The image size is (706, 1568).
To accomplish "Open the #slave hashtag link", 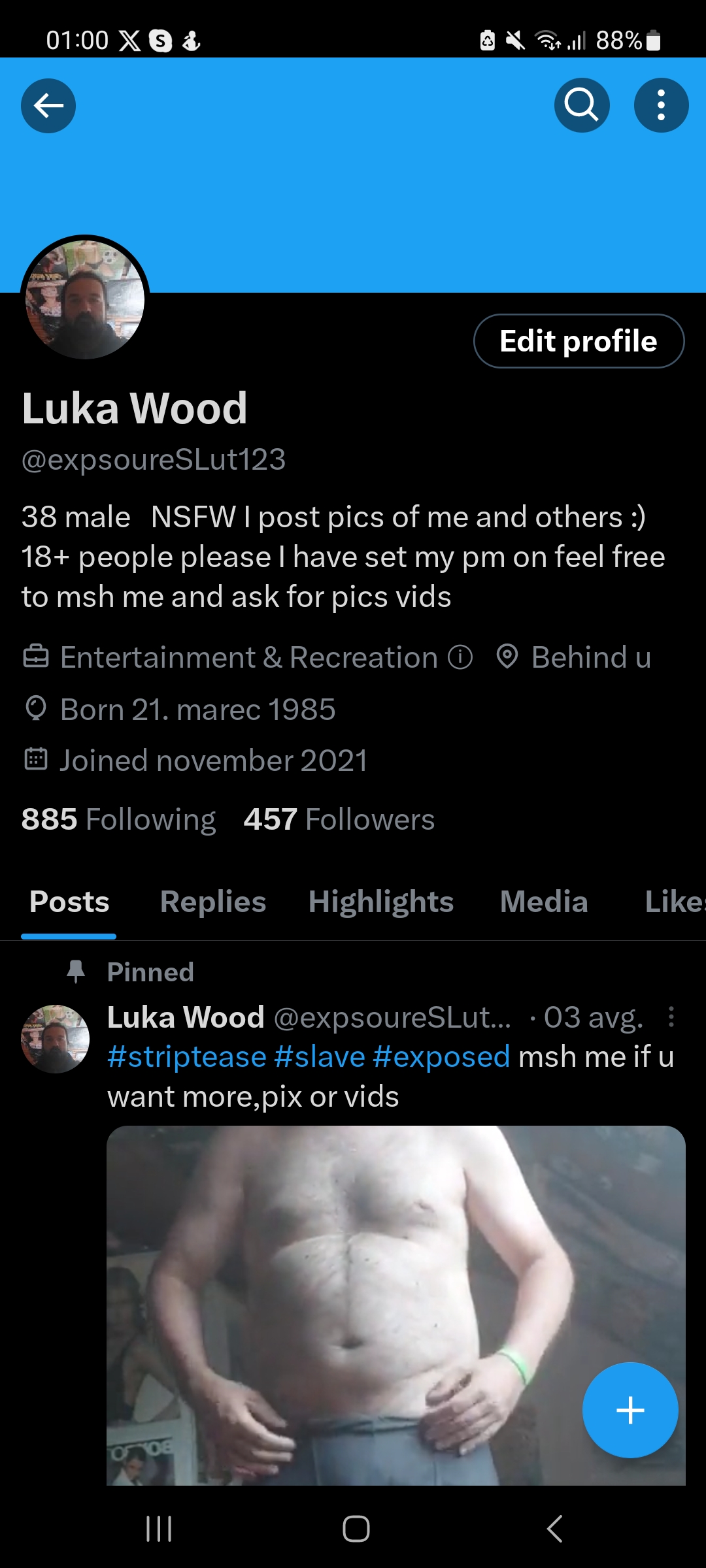I will pyautogui.click(x=320, y=1057).
